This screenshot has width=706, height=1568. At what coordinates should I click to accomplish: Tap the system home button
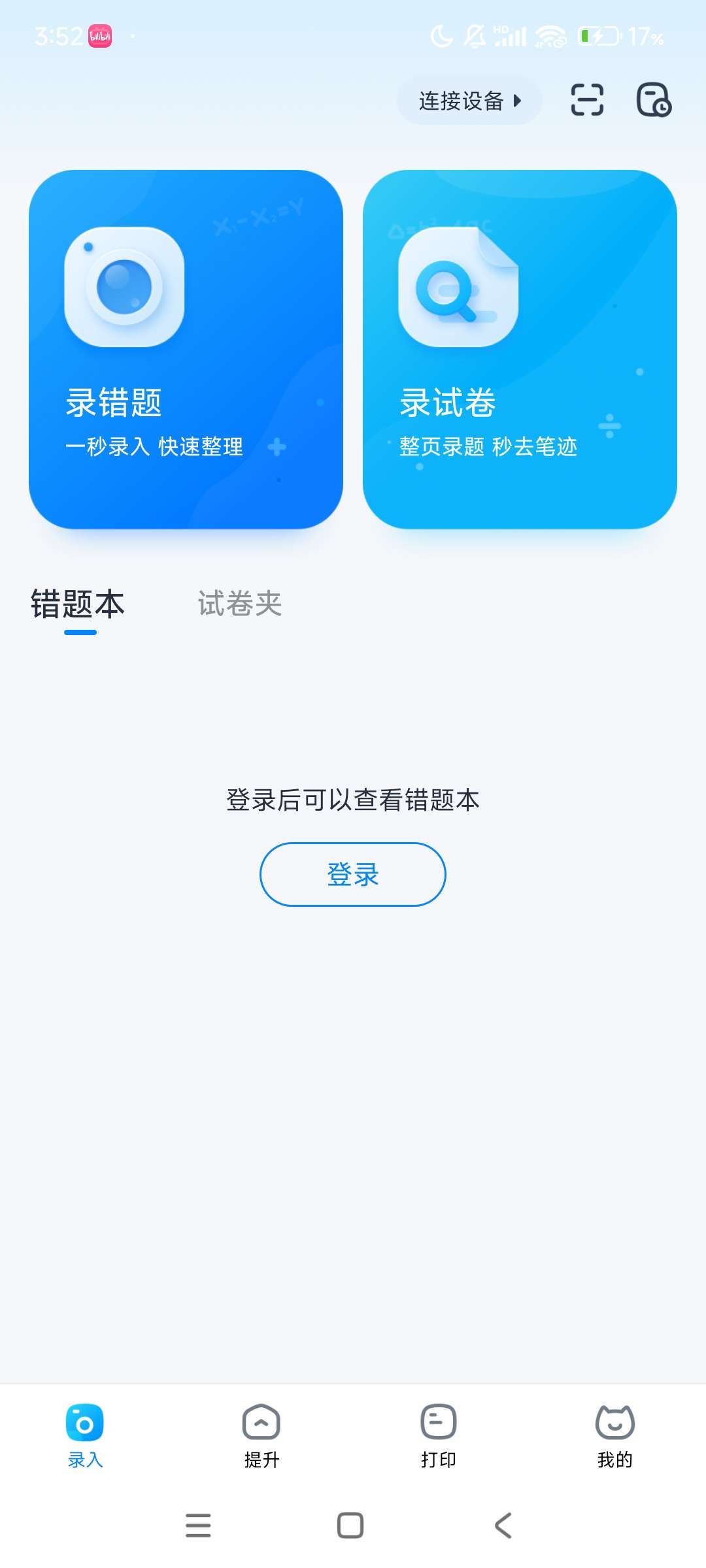click(350, 1526)
